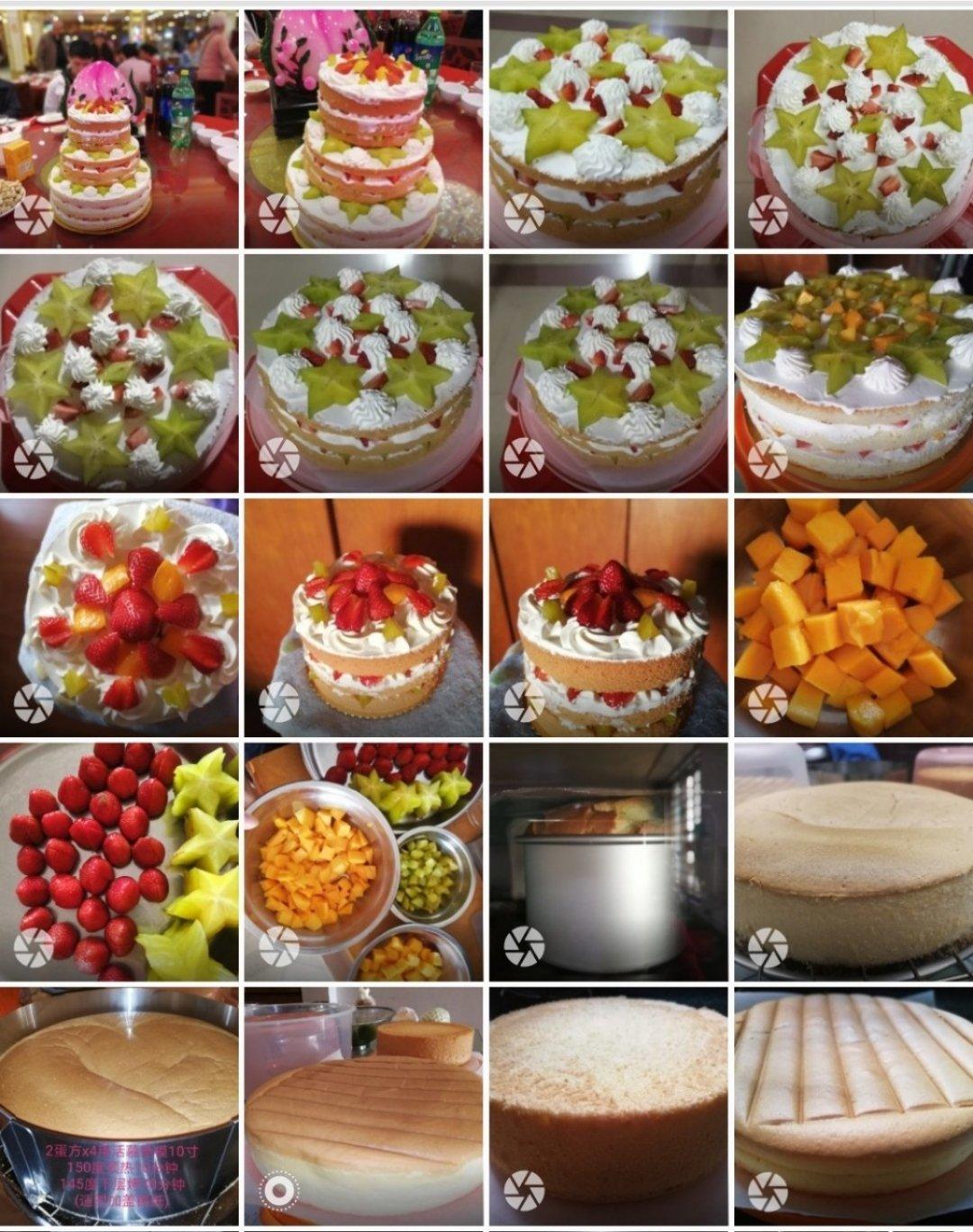Open photo of cake tin inside the oven
Image resolution: width=973 pixels, height=1232 pixels.
608,861
